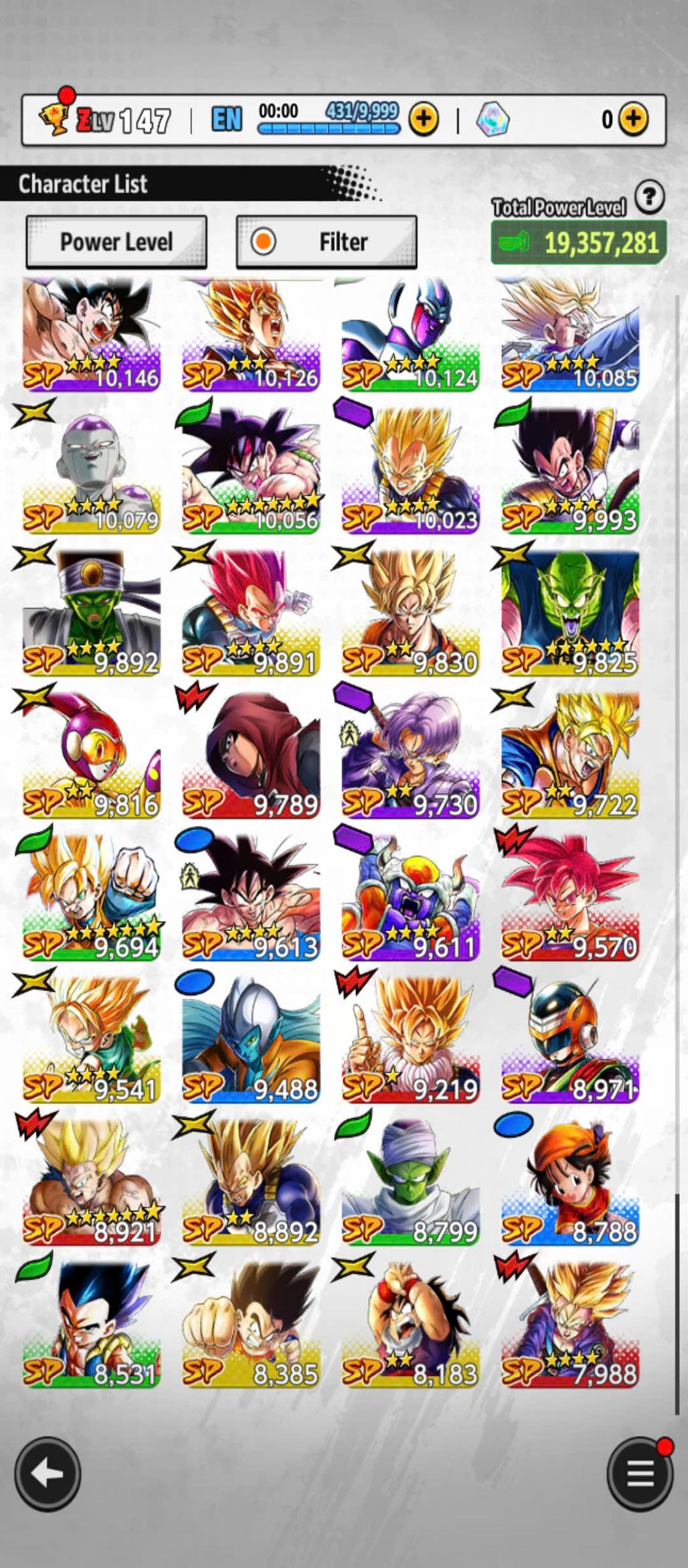The height and width of the screenshot is (1568, 688).
Task: Open the Filter options
Action: click(327, 242)
